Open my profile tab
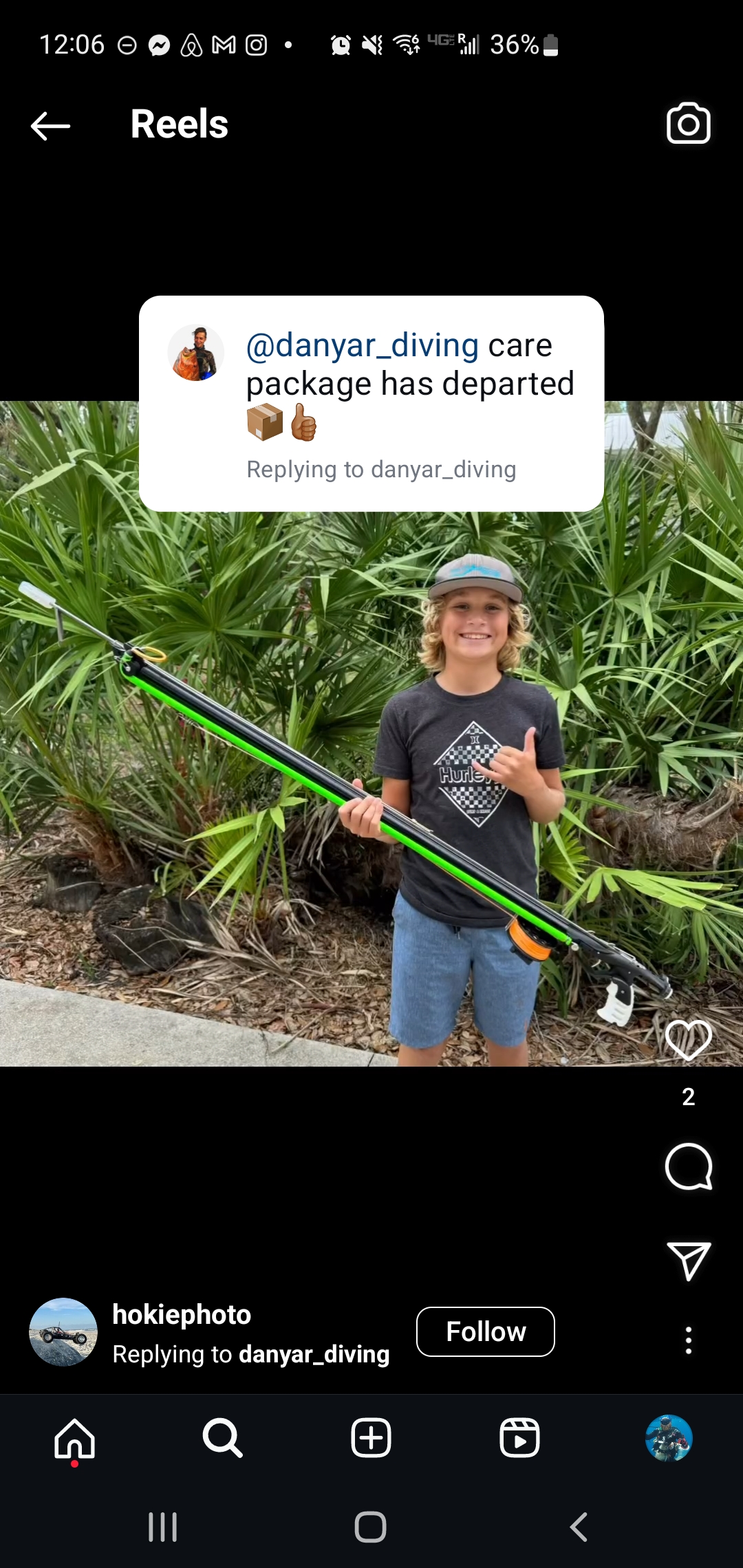The height and width of the screenshot is (1568, 743). click(x=669, y=1438)
